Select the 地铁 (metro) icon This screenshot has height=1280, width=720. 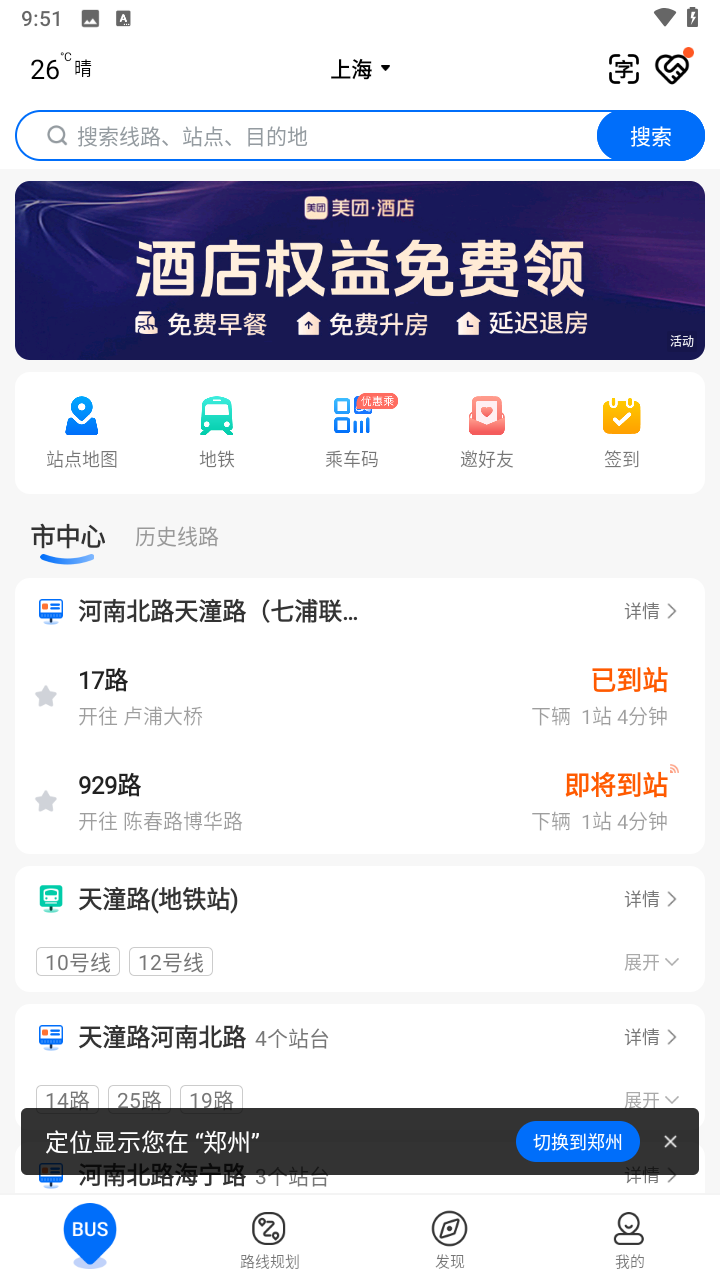pos(216,430)
